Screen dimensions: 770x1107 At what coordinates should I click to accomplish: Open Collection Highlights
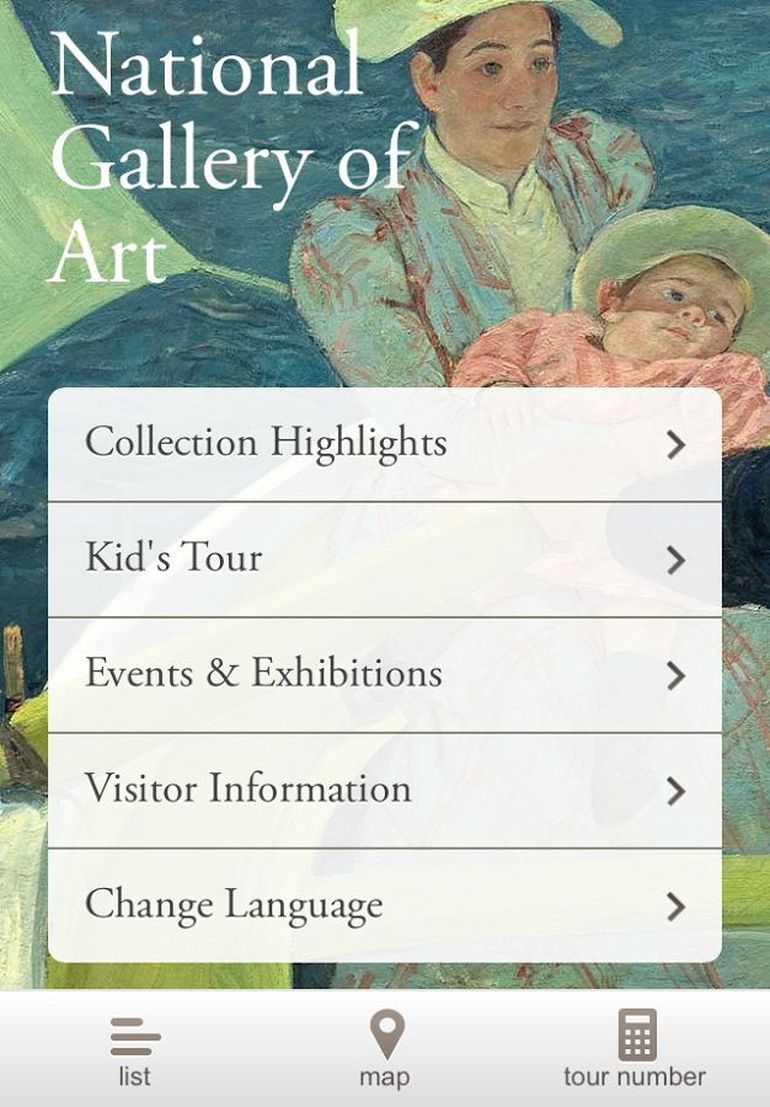click(384, 444)
